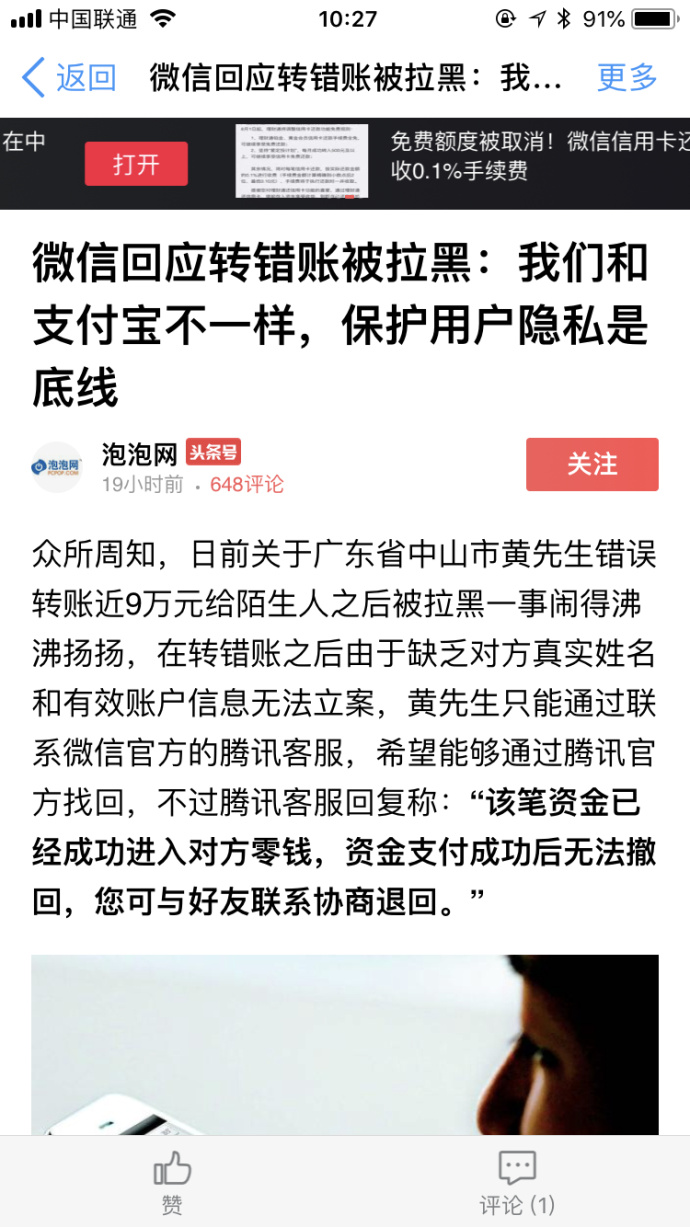Open 评论 (1) comments
Viewport: 690px width, 1227px height.
pyautogui.click(x=517, y=1182)
